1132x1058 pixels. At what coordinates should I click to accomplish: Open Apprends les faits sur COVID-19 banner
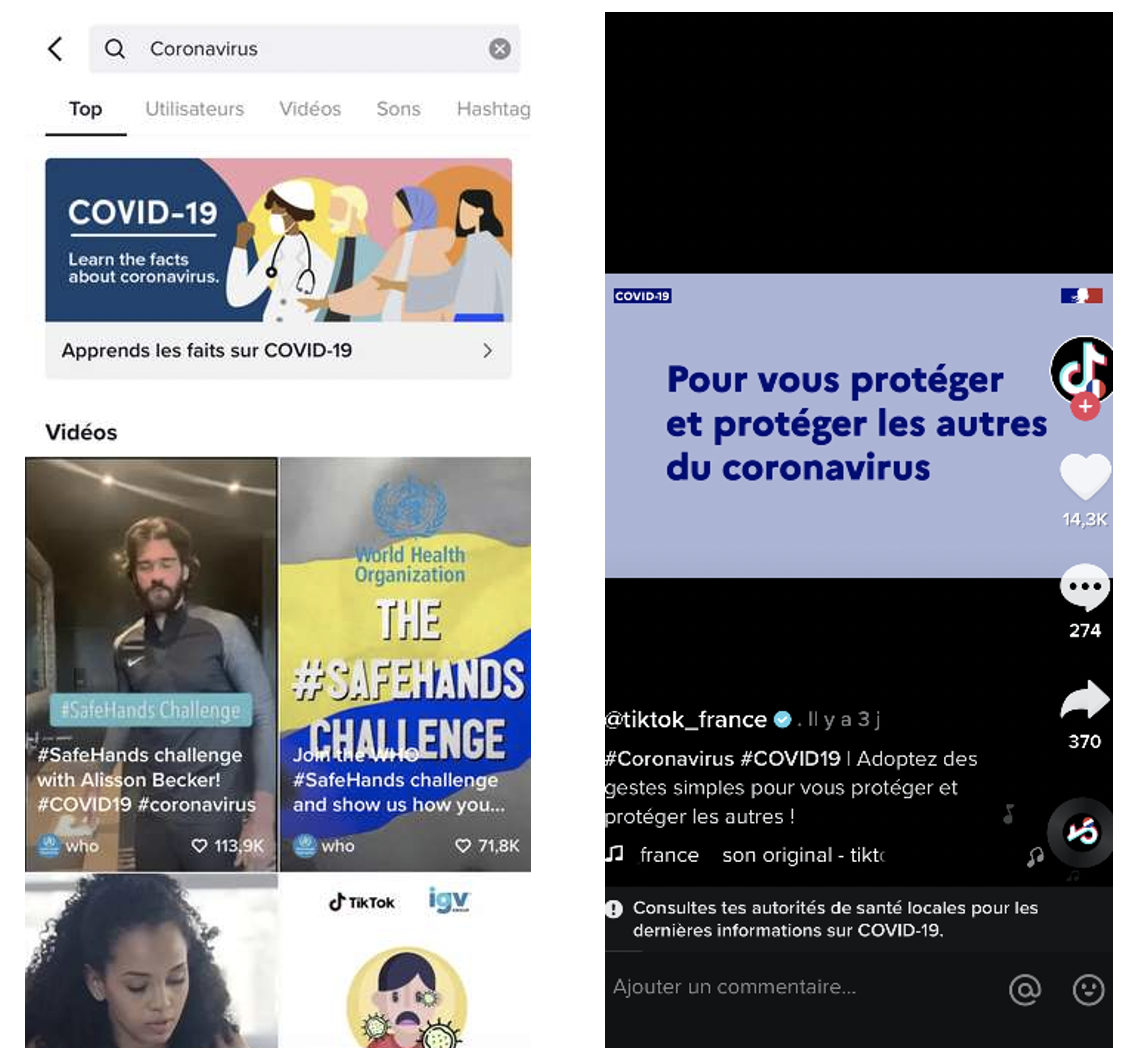(x=278, y=351)
